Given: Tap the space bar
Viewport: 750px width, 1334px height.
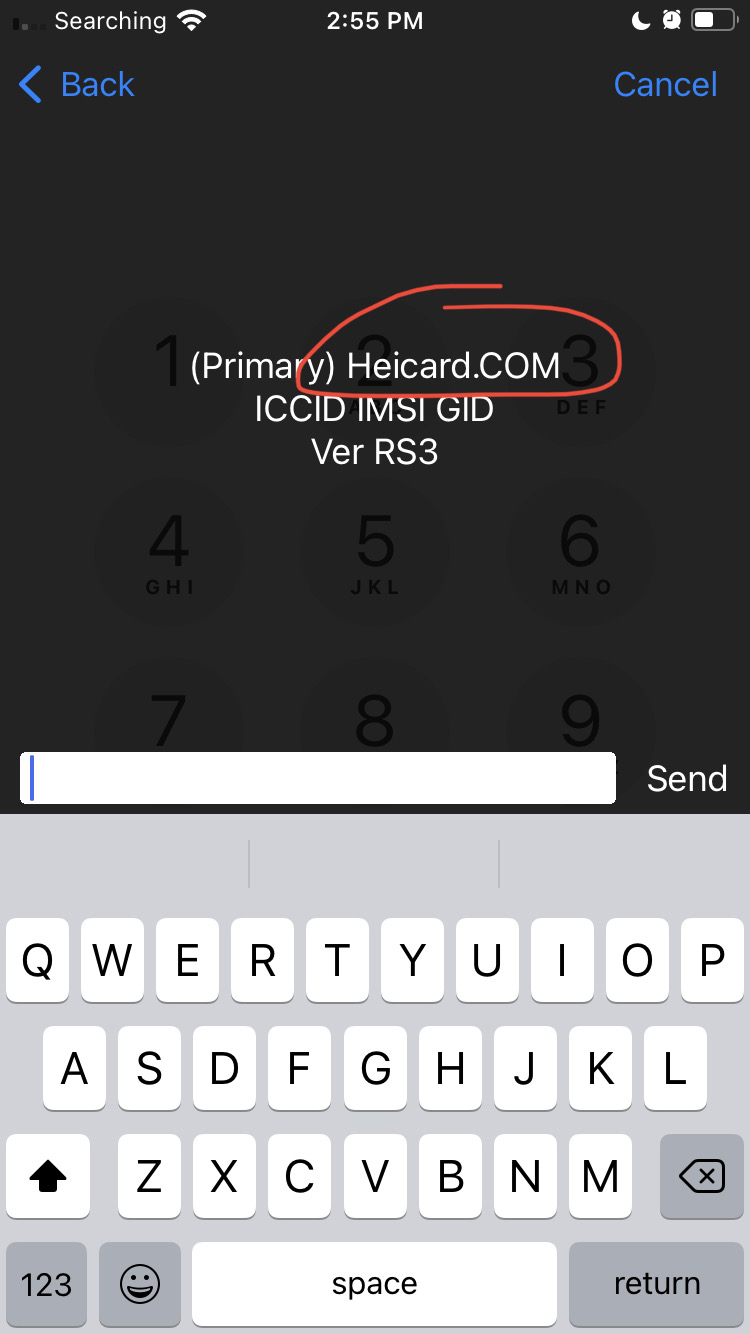Looking at the screenshot, I should (x=374, y=1284).
